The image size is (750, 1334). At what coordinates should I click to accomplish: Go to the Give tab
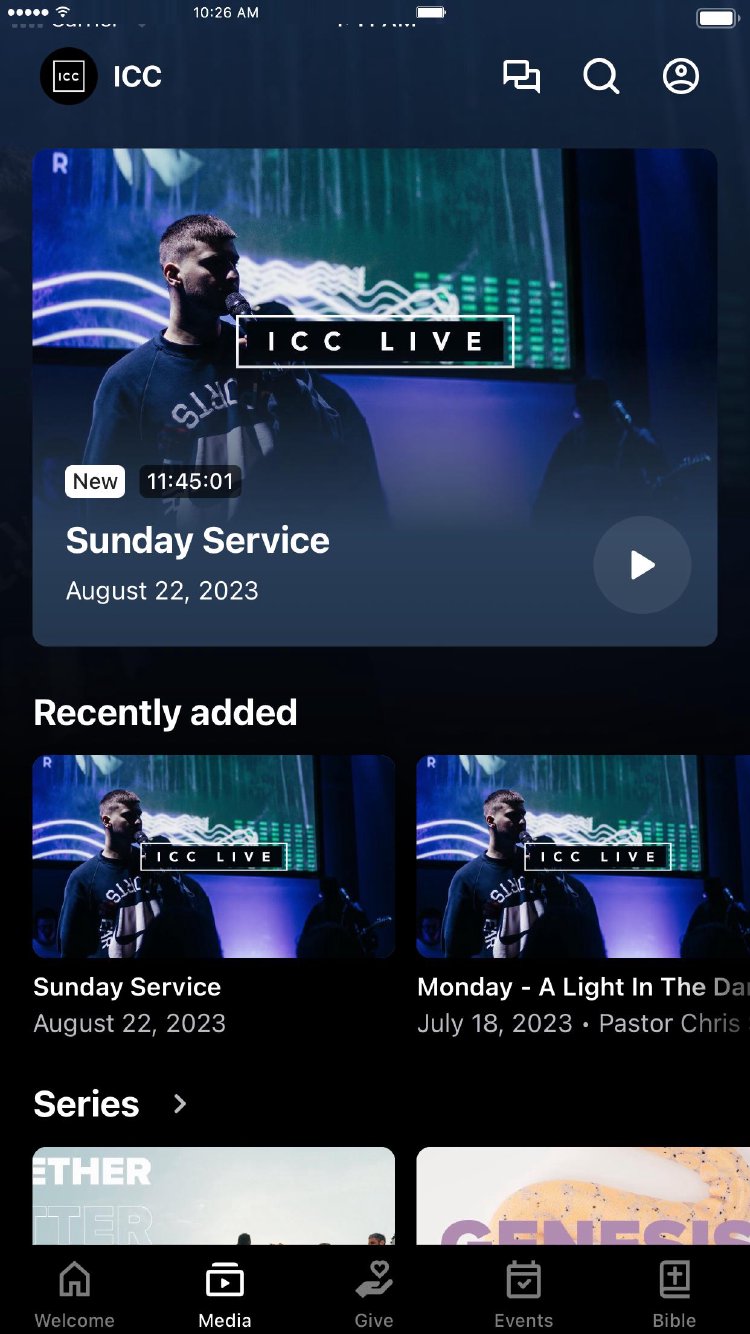click(x=374, y=1294)
